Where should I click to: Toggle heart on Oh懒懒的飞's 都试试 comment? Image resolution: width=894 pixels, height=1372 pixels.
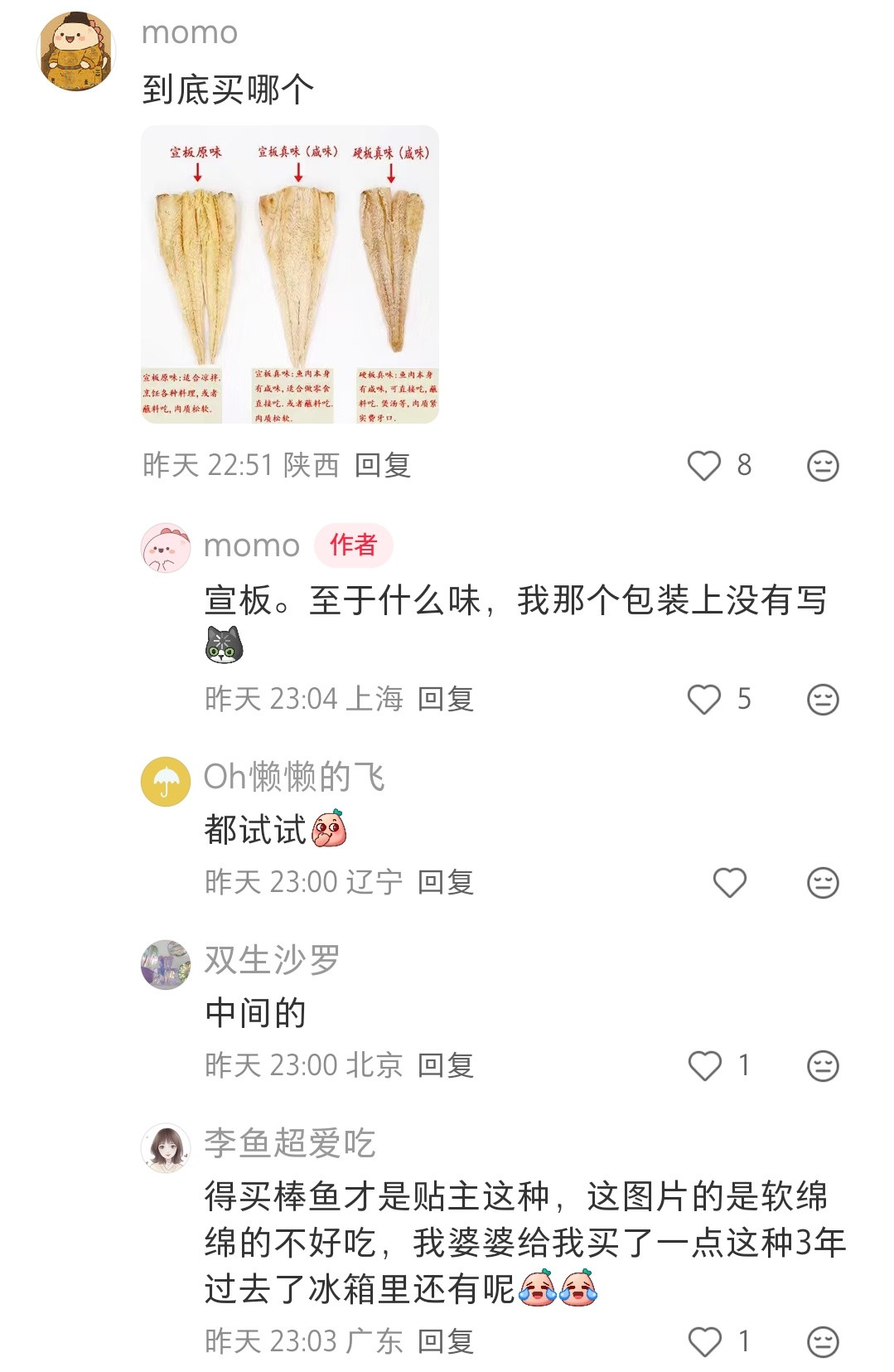point(731,885)
